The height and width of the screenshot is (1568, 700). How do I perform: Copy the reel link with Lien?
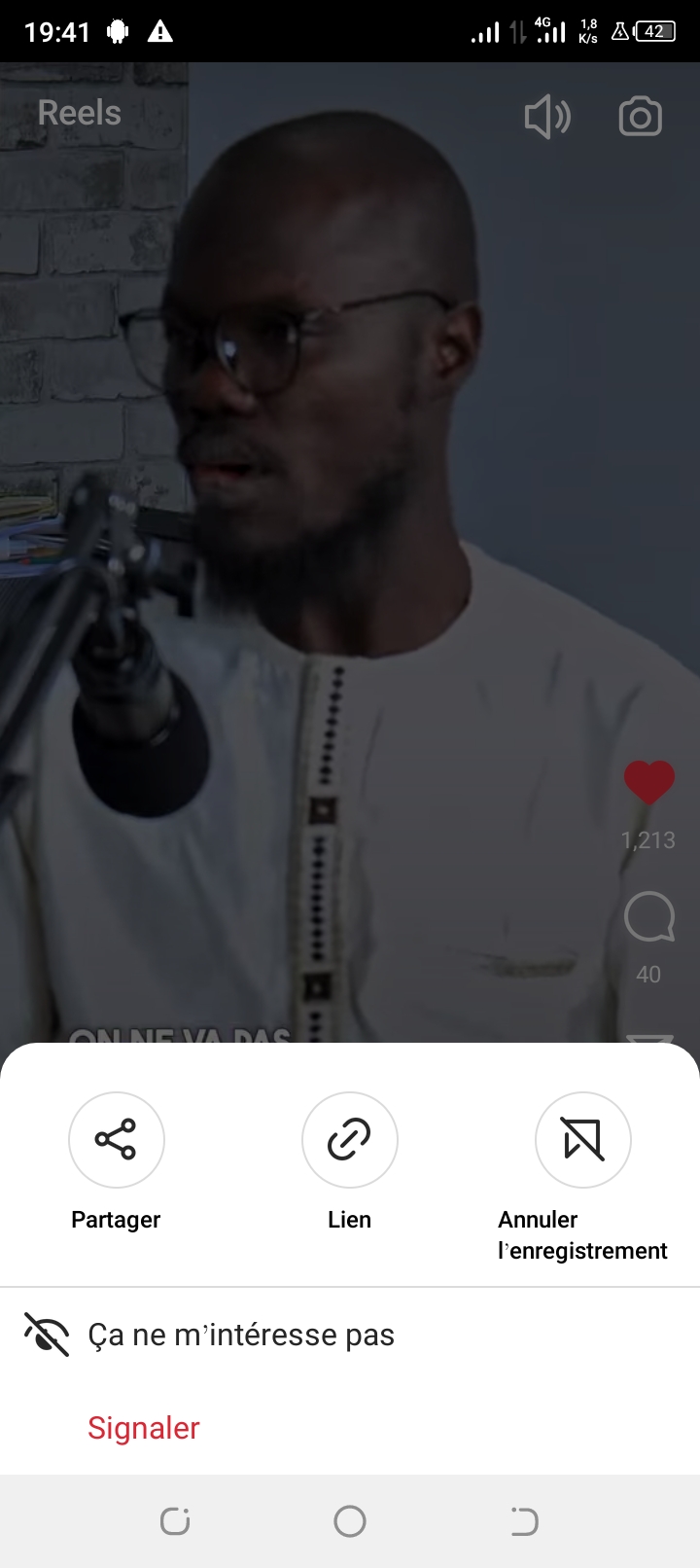point(350,1140)
